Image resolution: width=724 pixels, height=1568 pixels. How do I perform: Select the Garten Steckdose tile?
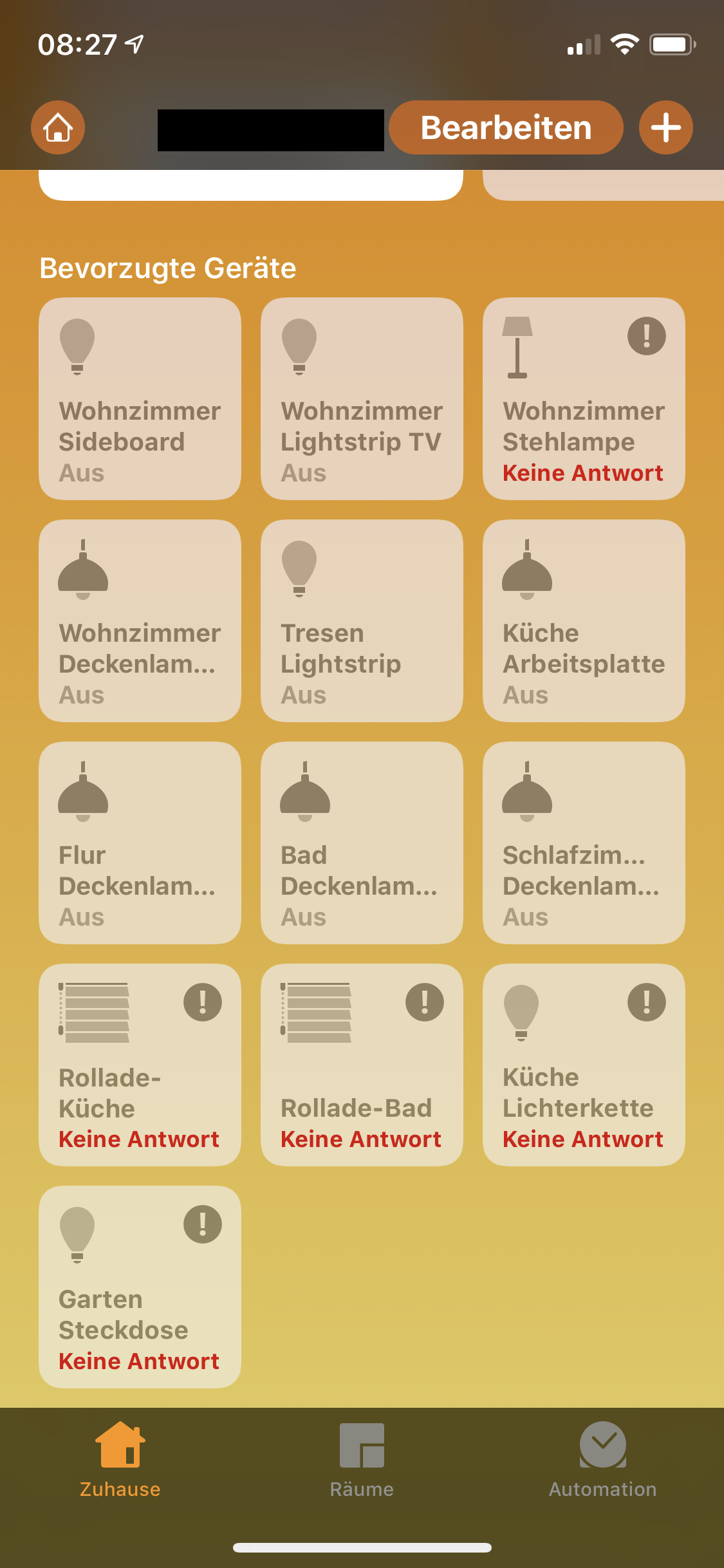click(x=140, y=1287)
